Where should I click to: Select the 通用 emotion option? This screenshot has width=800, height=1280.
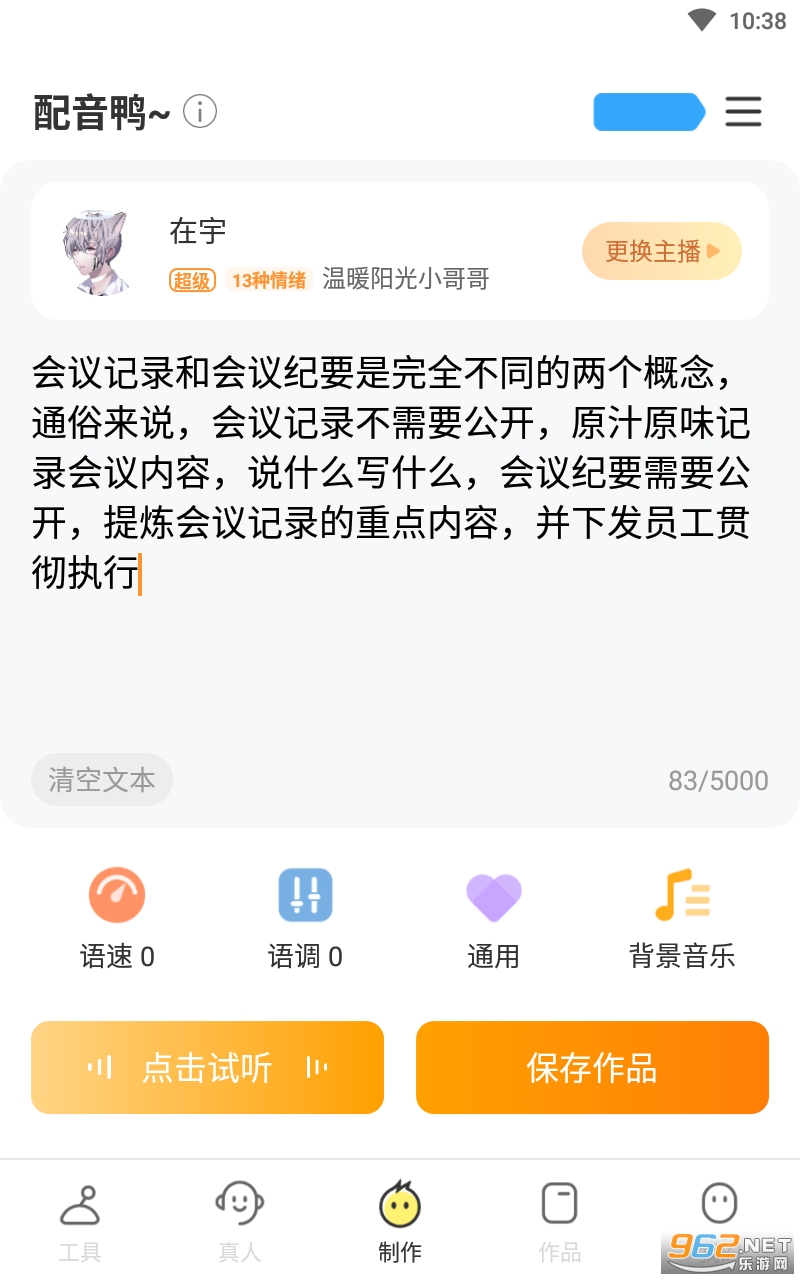click(493, 917)
